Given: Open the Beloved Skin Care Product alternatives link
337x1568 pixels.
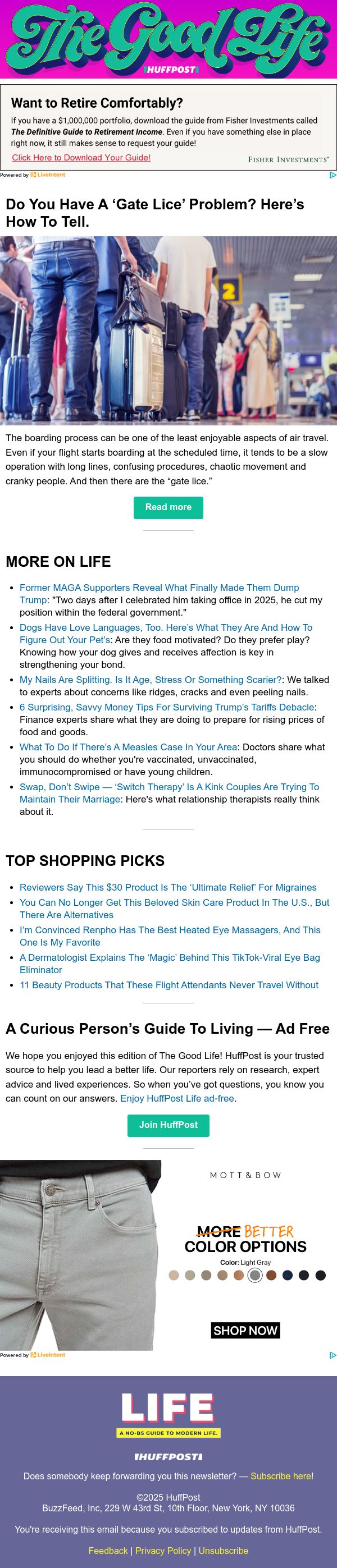Looking at the screenshot, I should 174,908.
